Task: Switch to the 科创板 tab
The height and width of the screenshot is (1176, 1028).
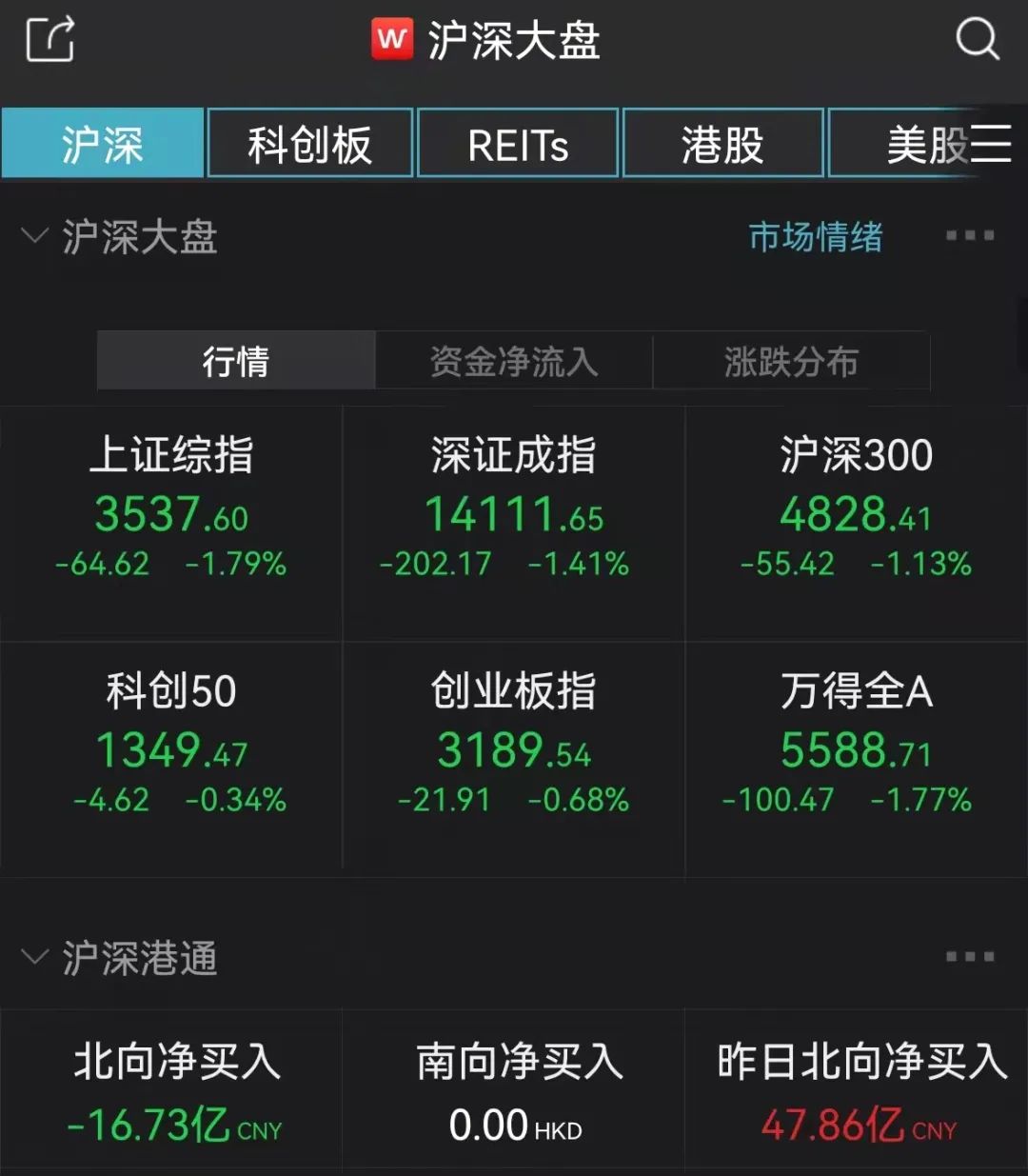Action: [x=309, y=144]
